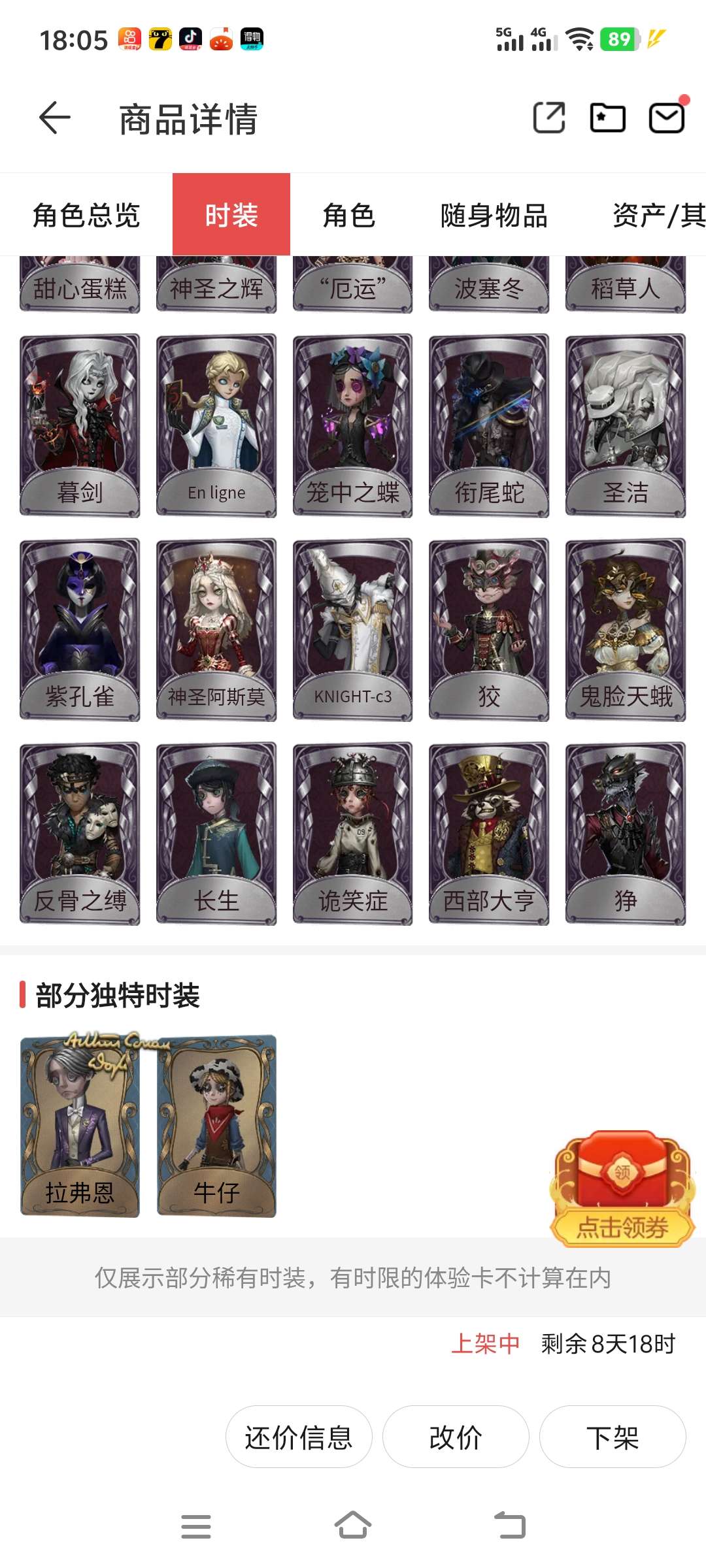706x1568 pixels.
Task: Tap the 改价 button
Action: [x=456, y=1437]
